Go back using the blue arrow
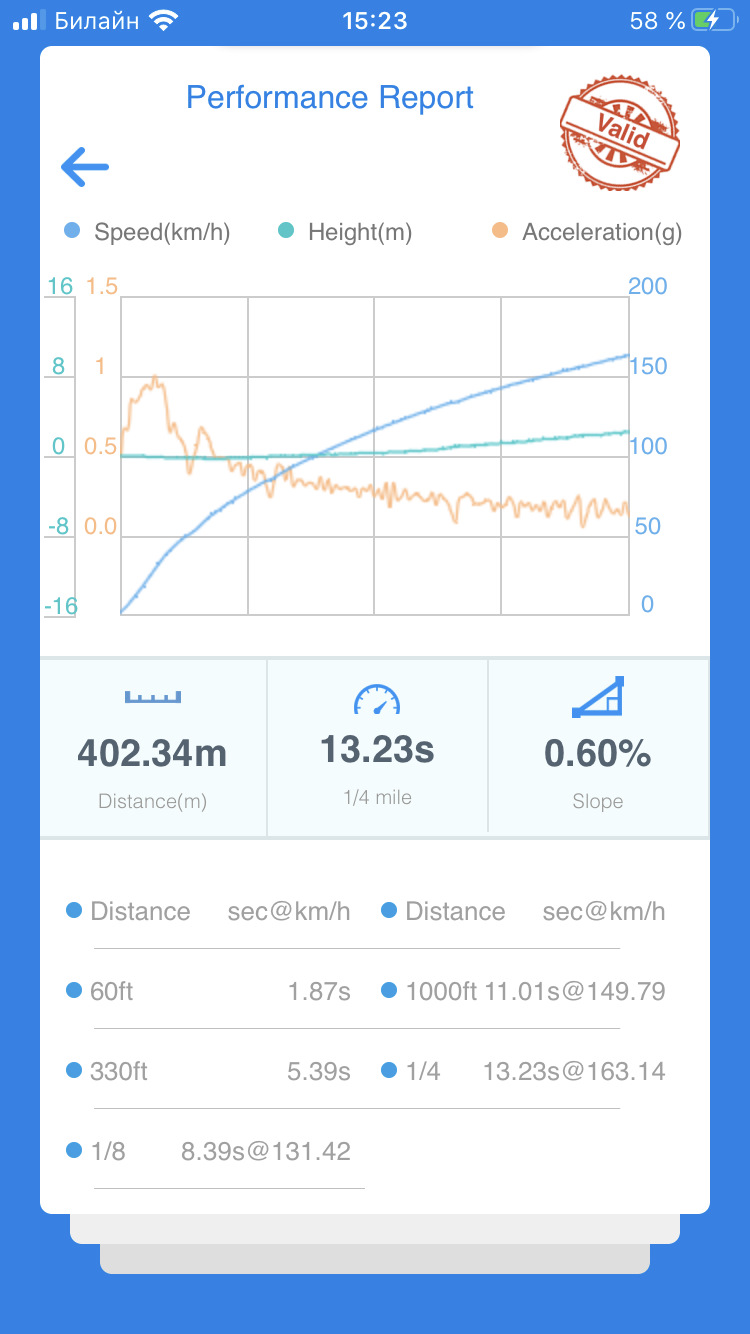This screenshot has height=1334, width=750. pyautogui.click(x=85, y=167)
